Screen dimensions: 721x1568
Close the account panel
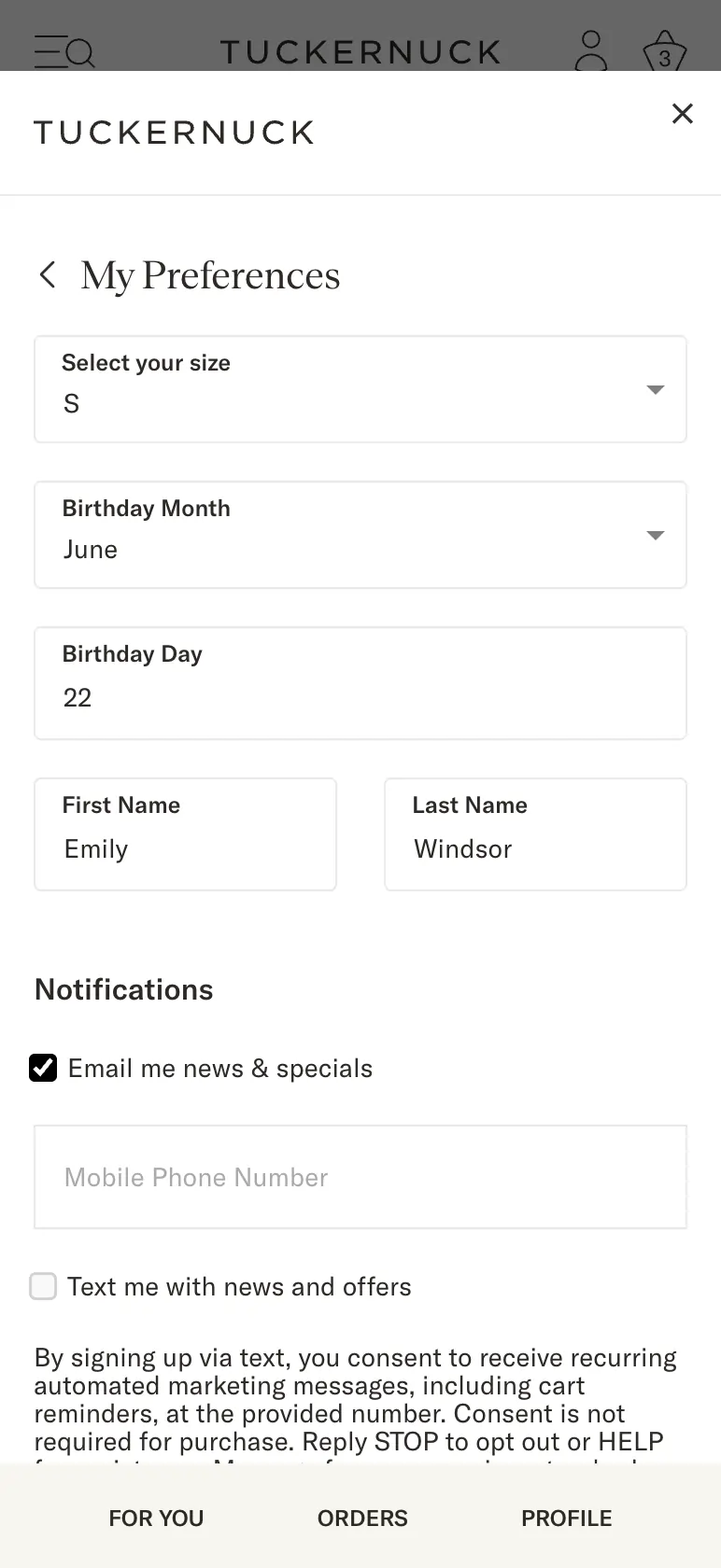(x=683, y=114)
